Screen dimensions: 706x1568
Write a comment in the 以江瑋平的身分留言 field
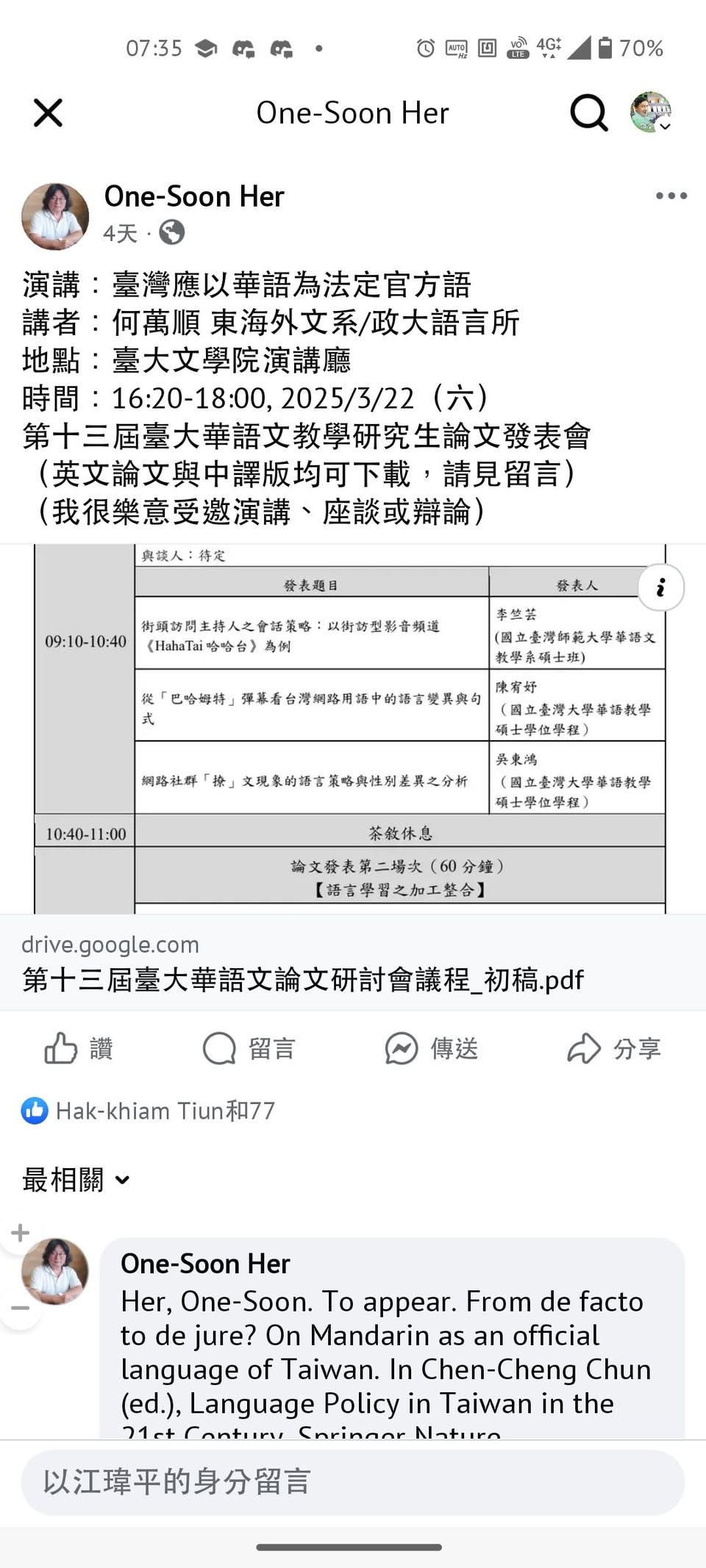tap(352, 1482)
